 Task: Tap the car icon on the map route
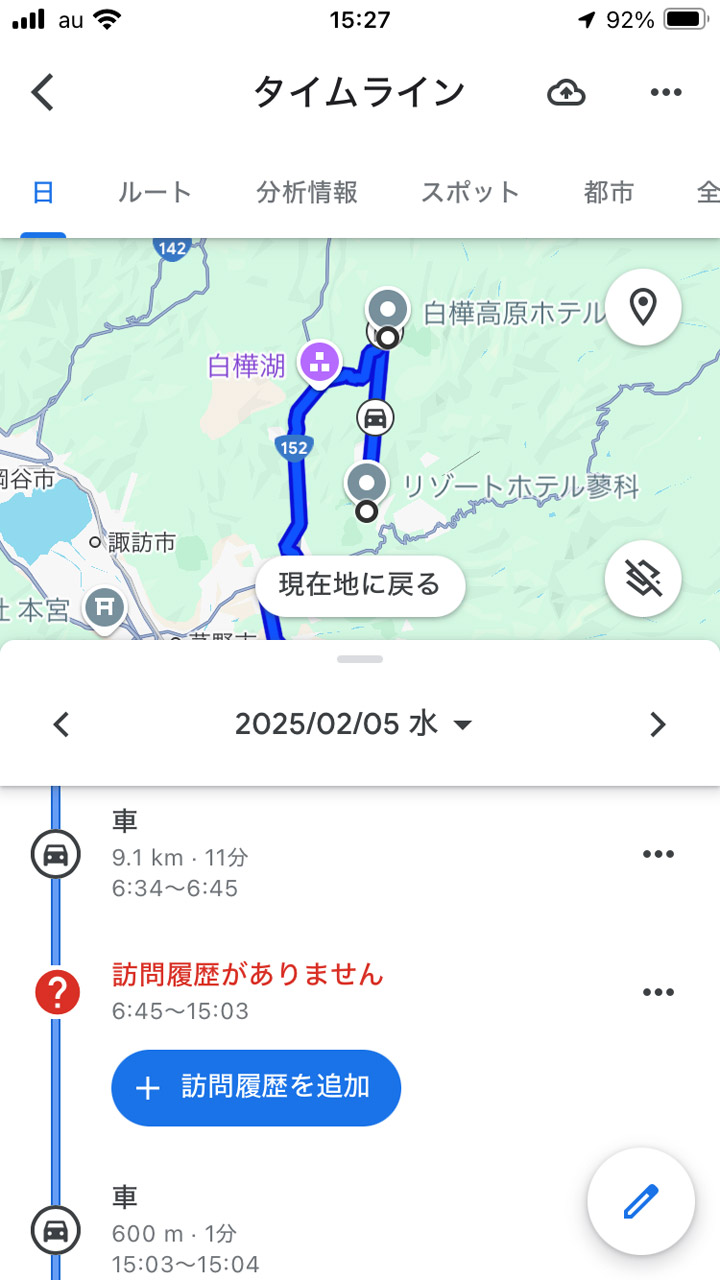(x=376, y=416)
